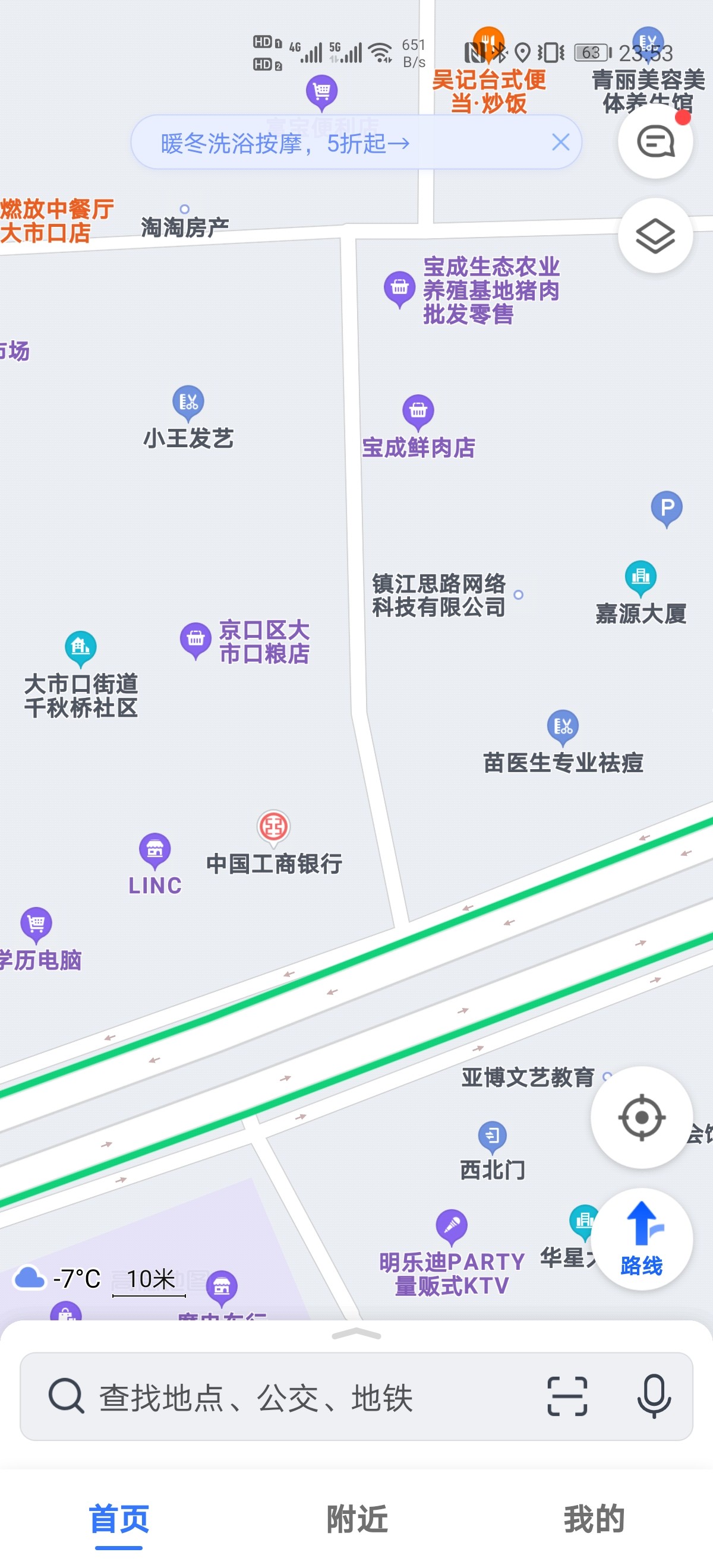The image size is (713, 1568).
Task: Select the 小王发艺 map marker
Action: tap(188, 402)
